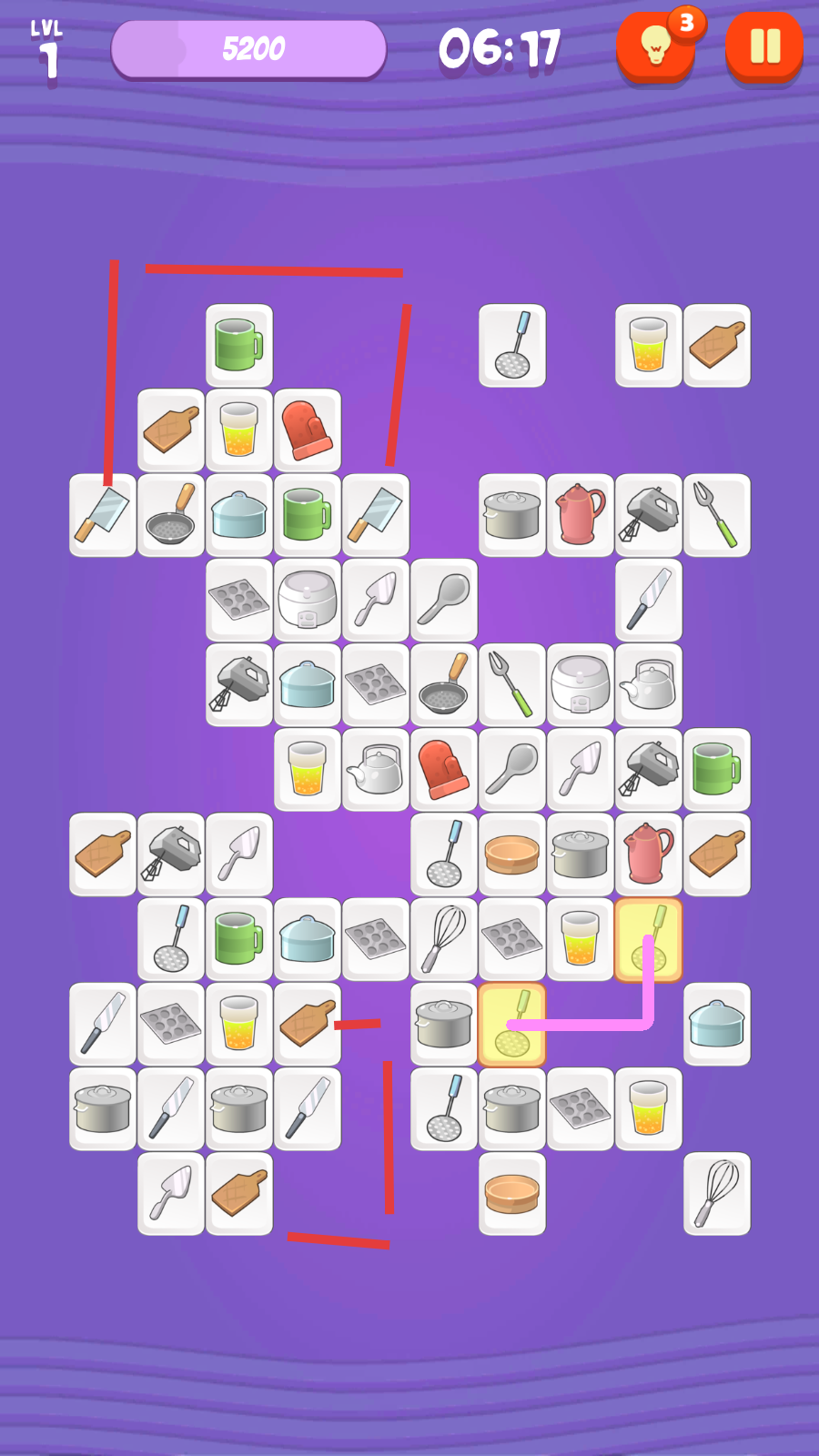819x1456 pixels.
Task: Tap the rice cooker tile next to the white teapot
Action: 581,684
